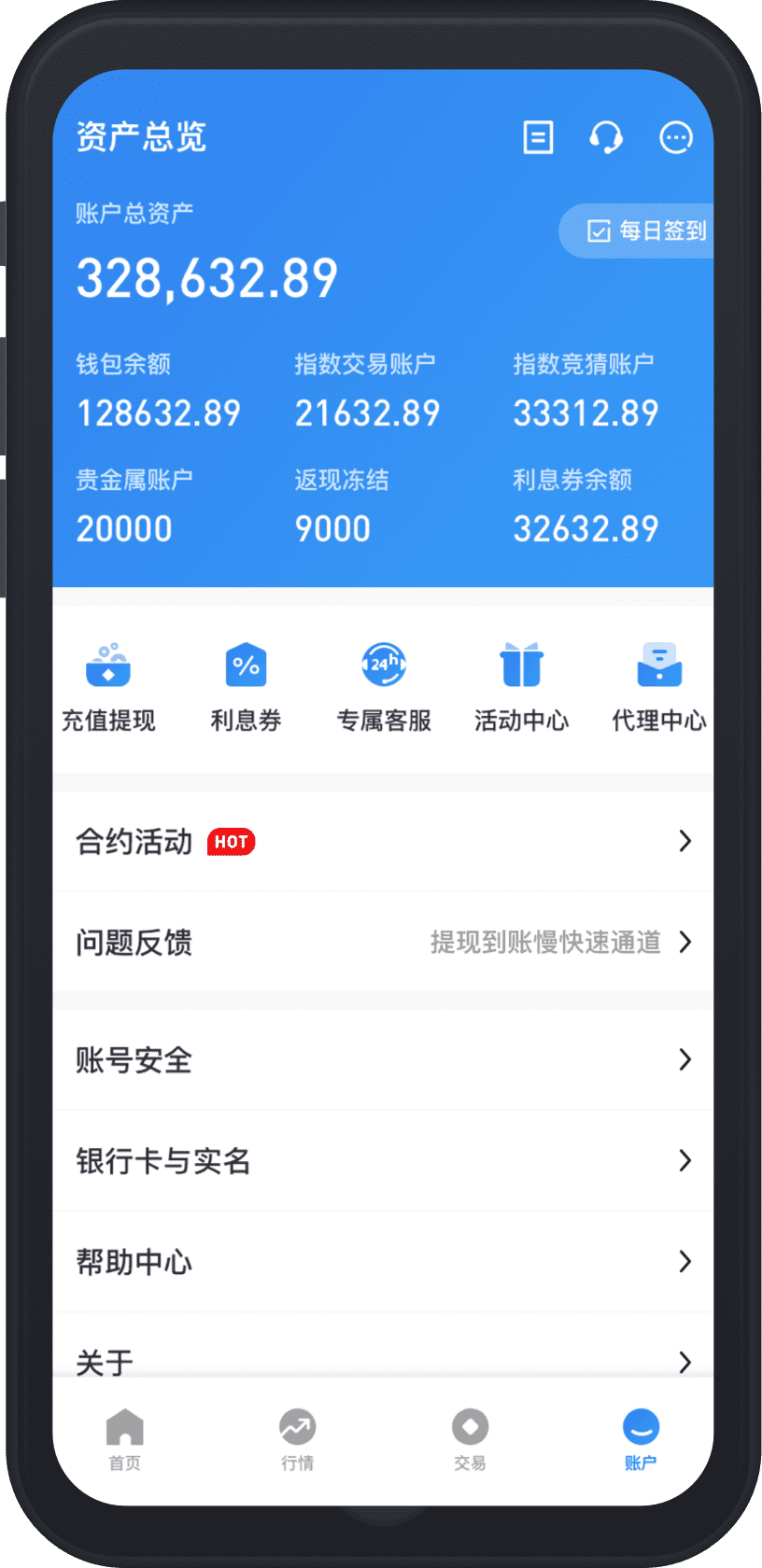Switch to the 行情 market tab

point(297,1439)
